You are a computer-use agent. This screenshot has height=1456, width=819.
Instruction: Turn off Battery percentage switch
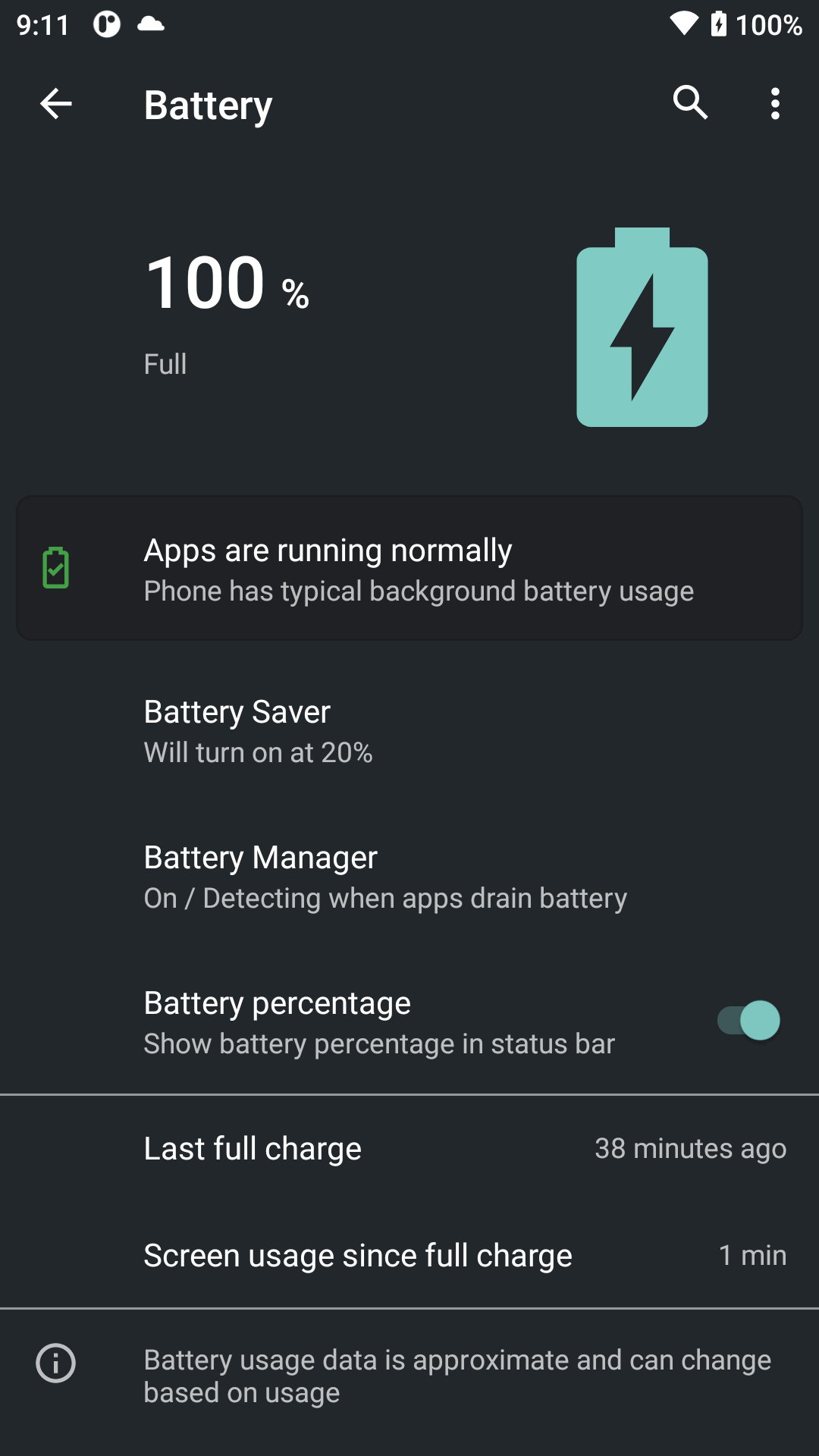748,1021
